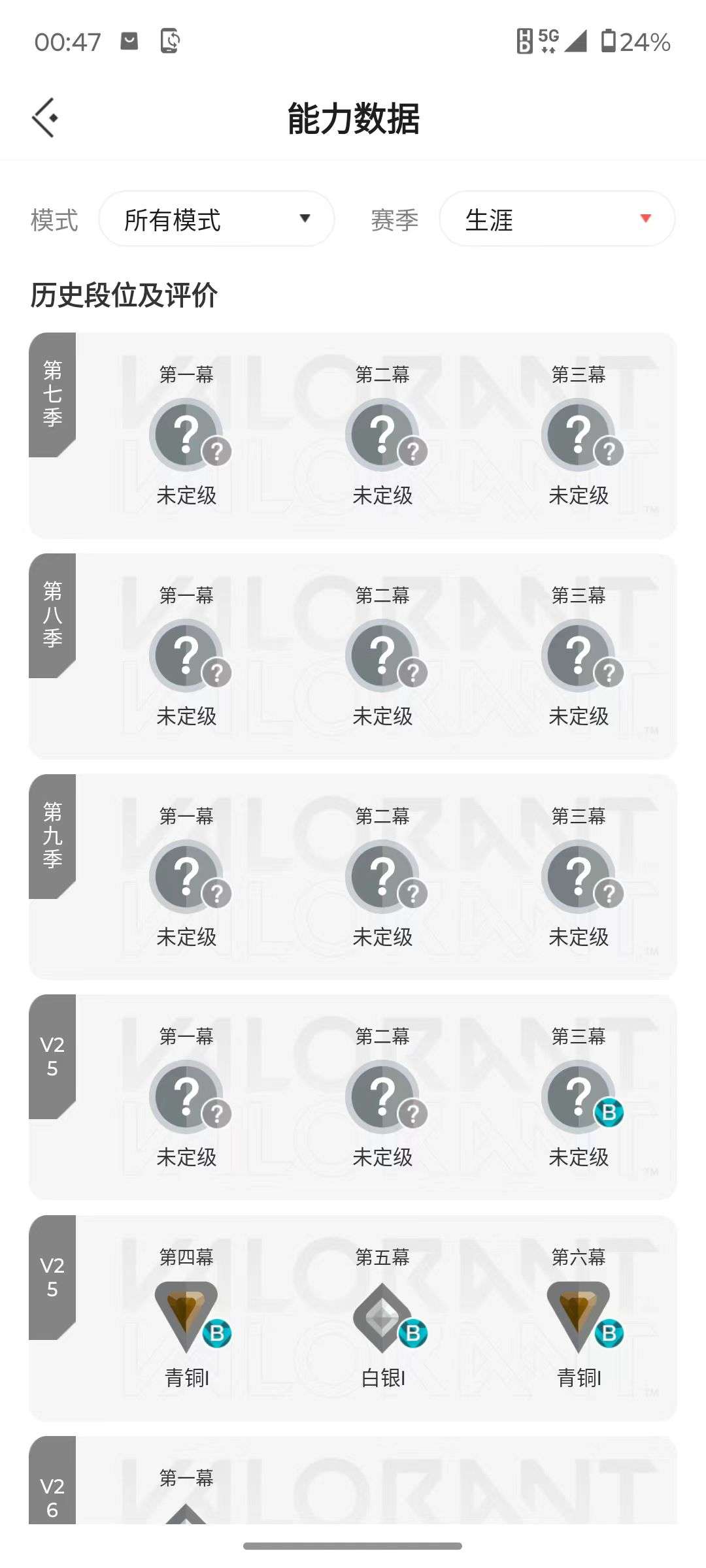Open the 生涯 season dropdown
This screenshot has height=1568, width=706.
coord(558,219)
